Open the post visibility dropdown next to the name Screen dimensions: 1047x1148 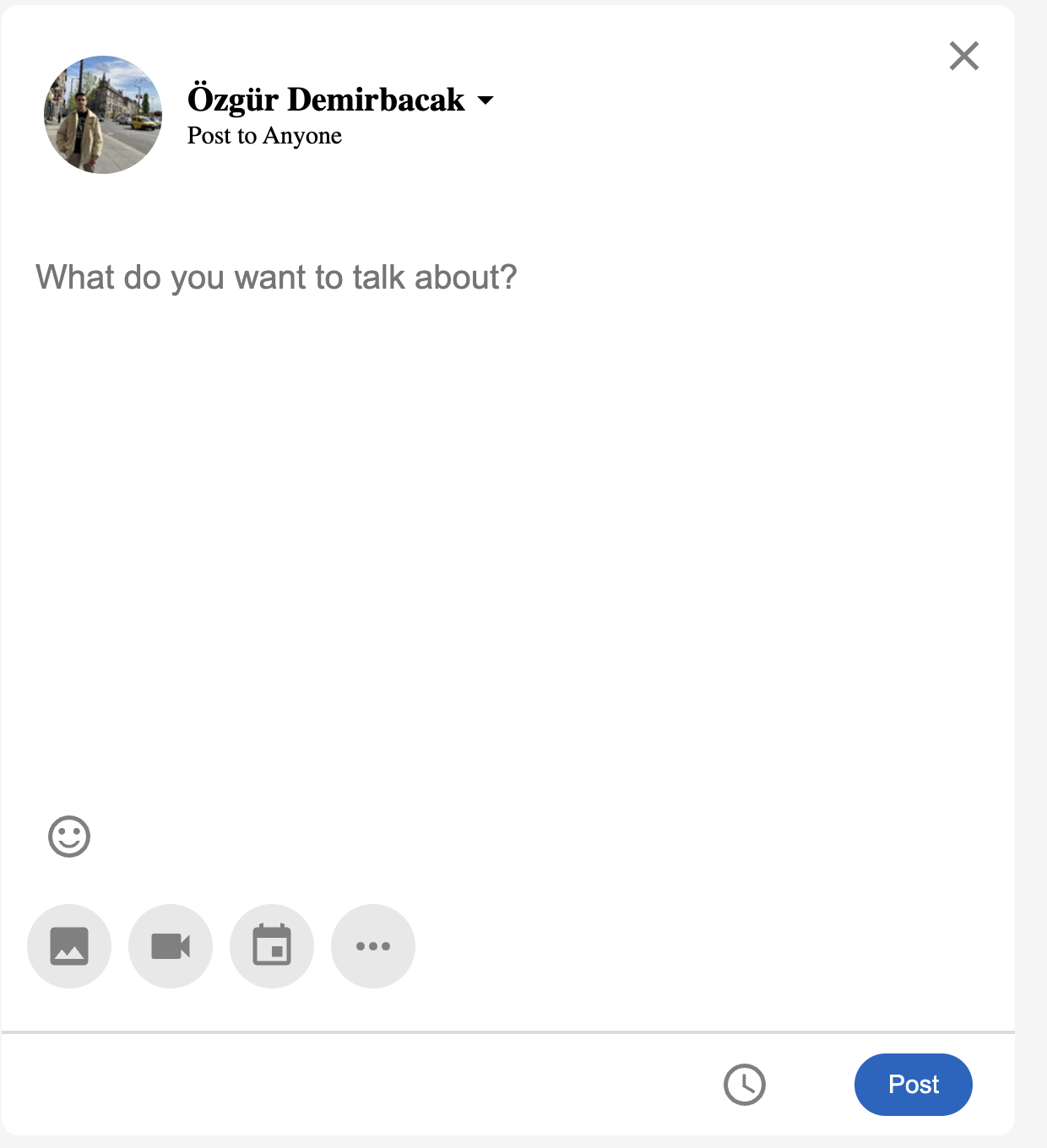pyautogui.click(x=486, y=100)
